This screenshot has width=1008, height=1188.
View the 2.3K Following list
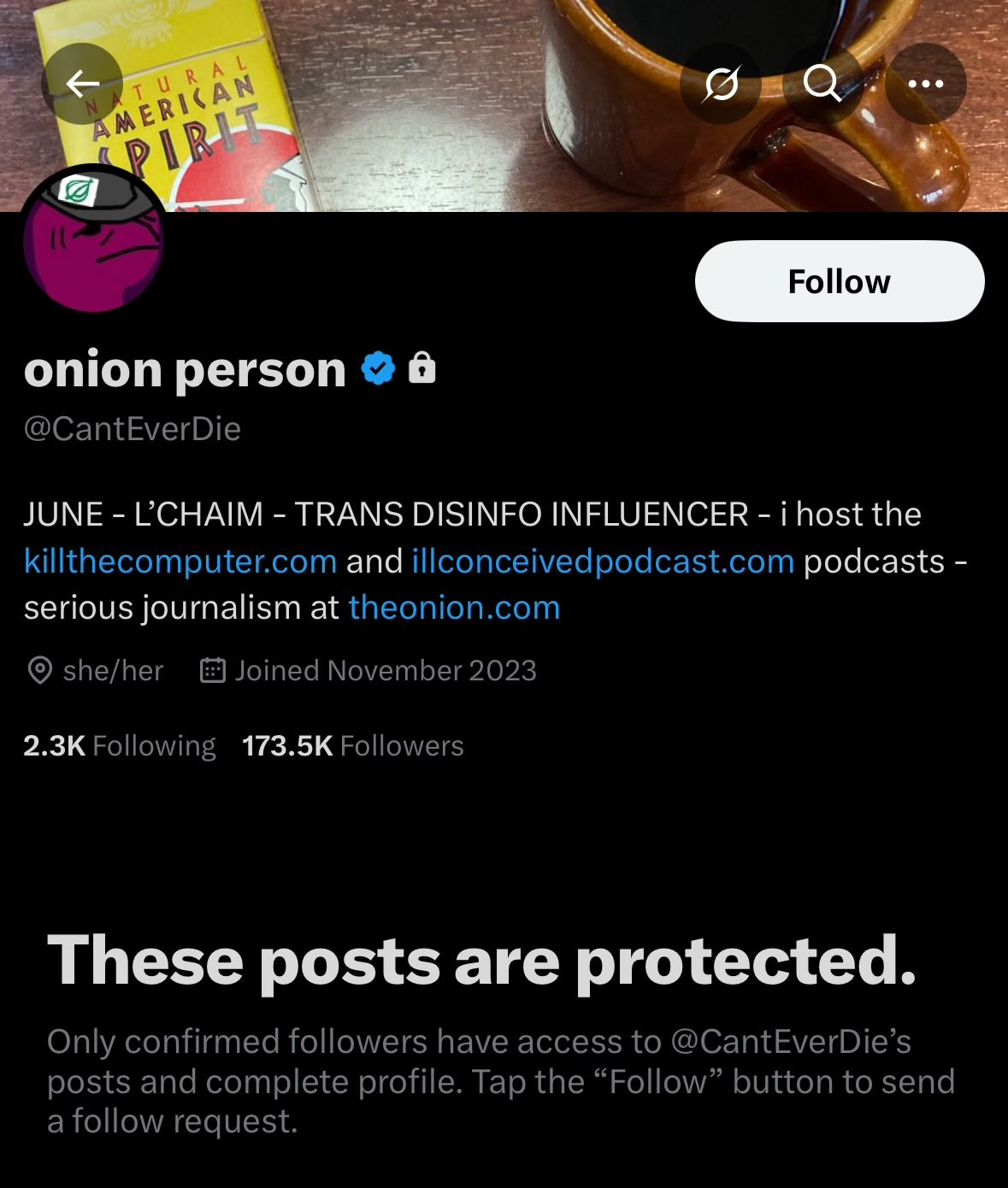click(x=120, y=745)
